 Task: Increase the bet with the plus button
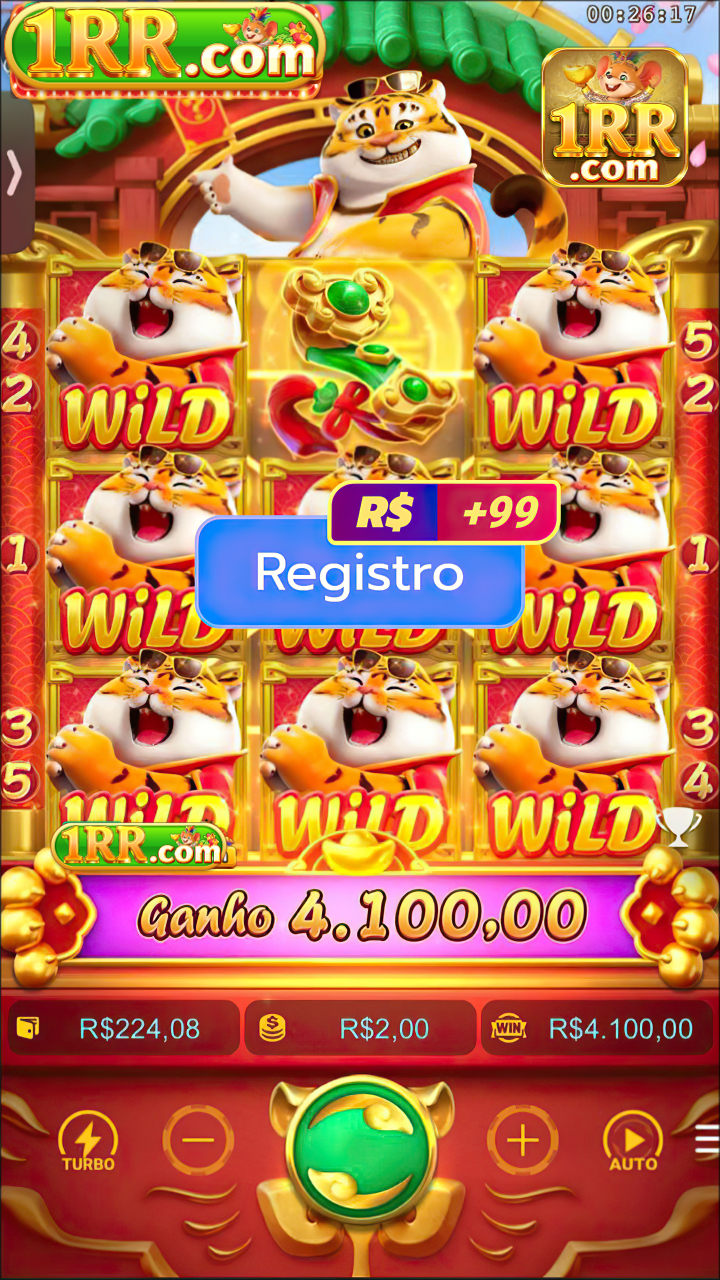522,1140
